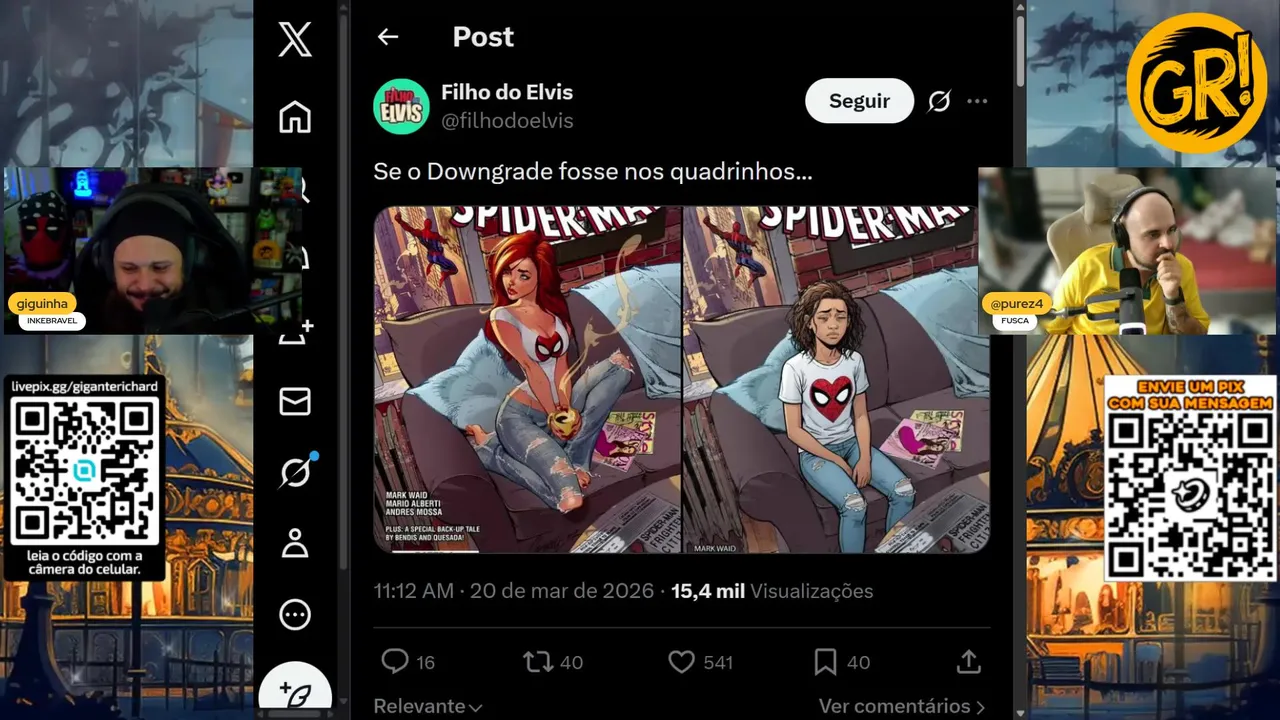Like the post with the heart
This screenshot has width=1280, height=720.
pos(682,661)
